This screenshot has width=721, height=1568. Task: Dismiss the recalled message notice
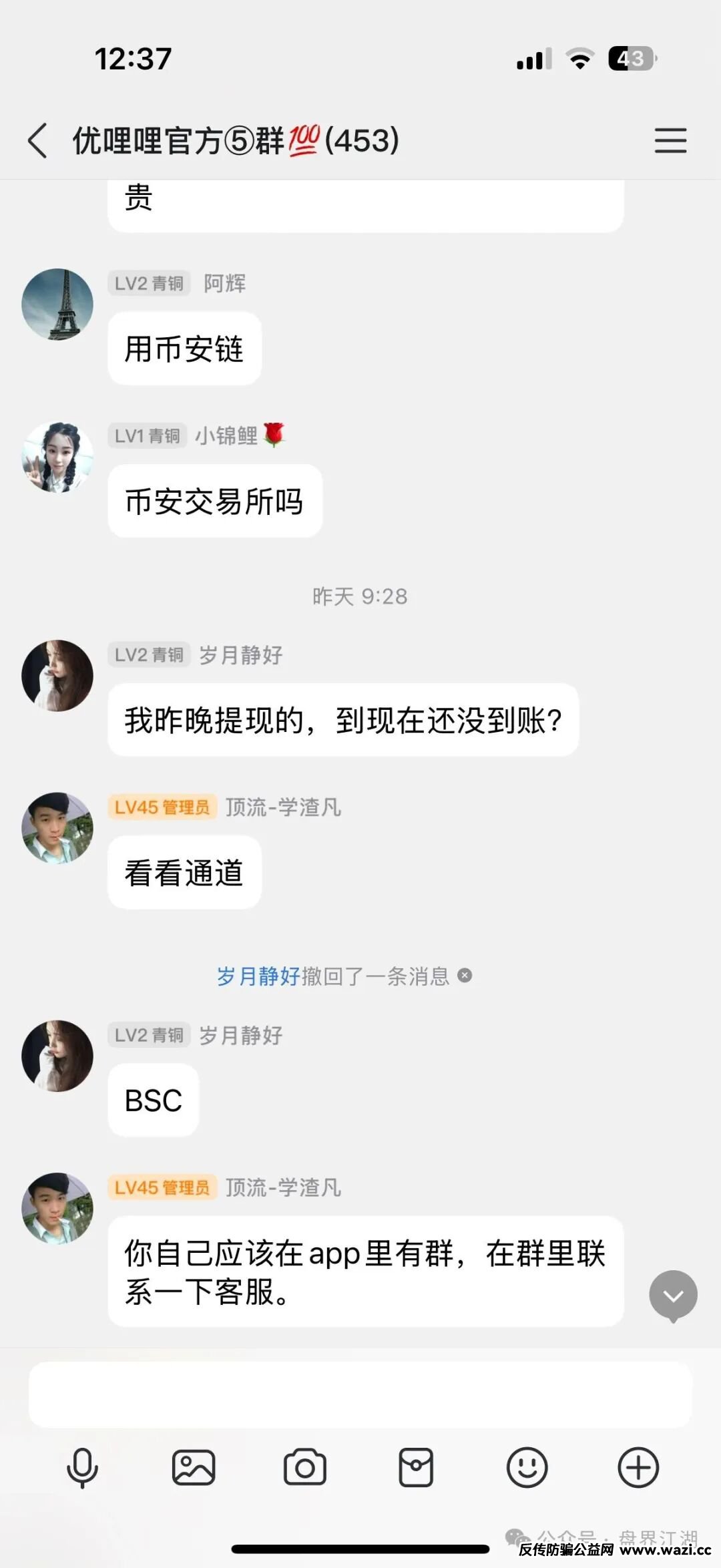coord(465,976)
